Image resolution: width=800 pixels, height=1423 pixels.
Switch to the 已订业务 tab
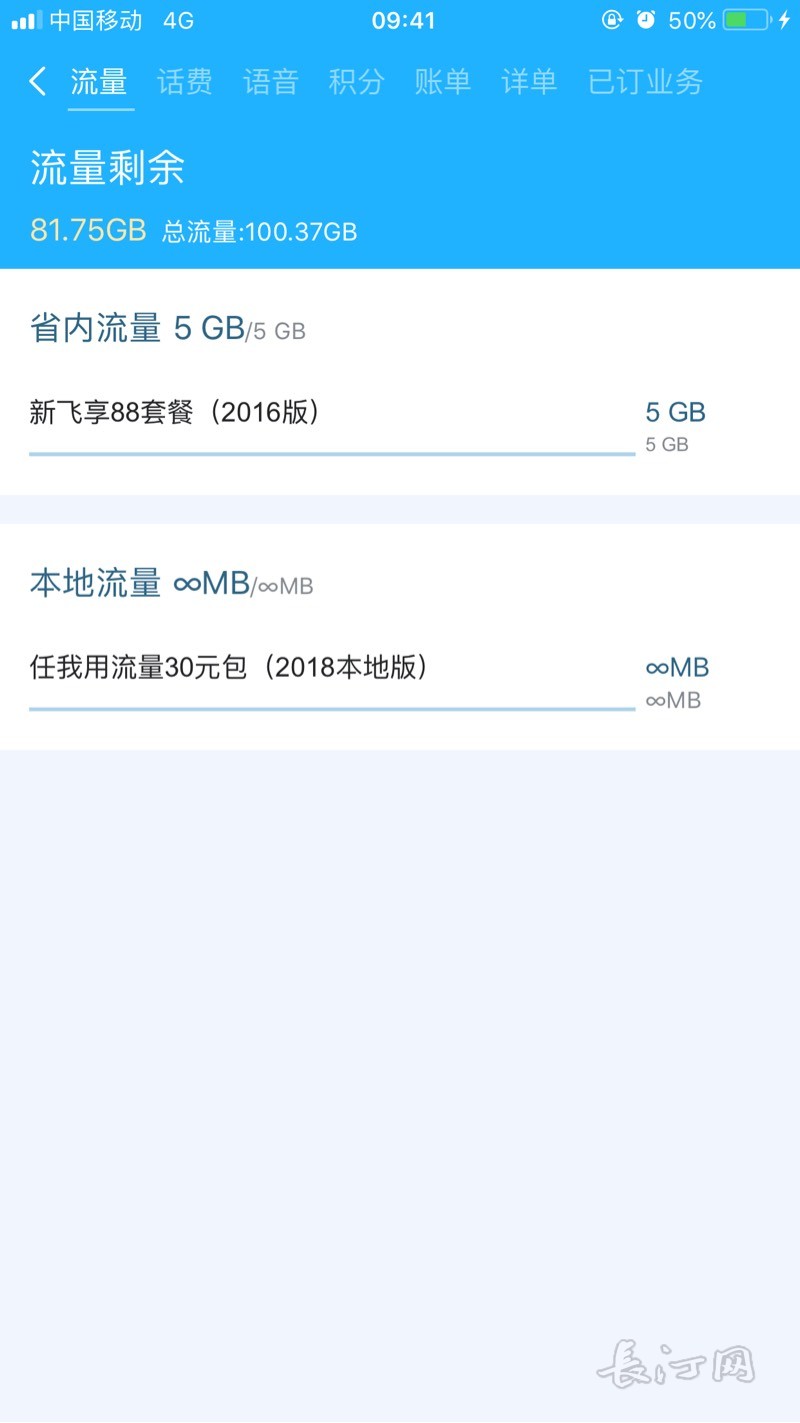645,81
